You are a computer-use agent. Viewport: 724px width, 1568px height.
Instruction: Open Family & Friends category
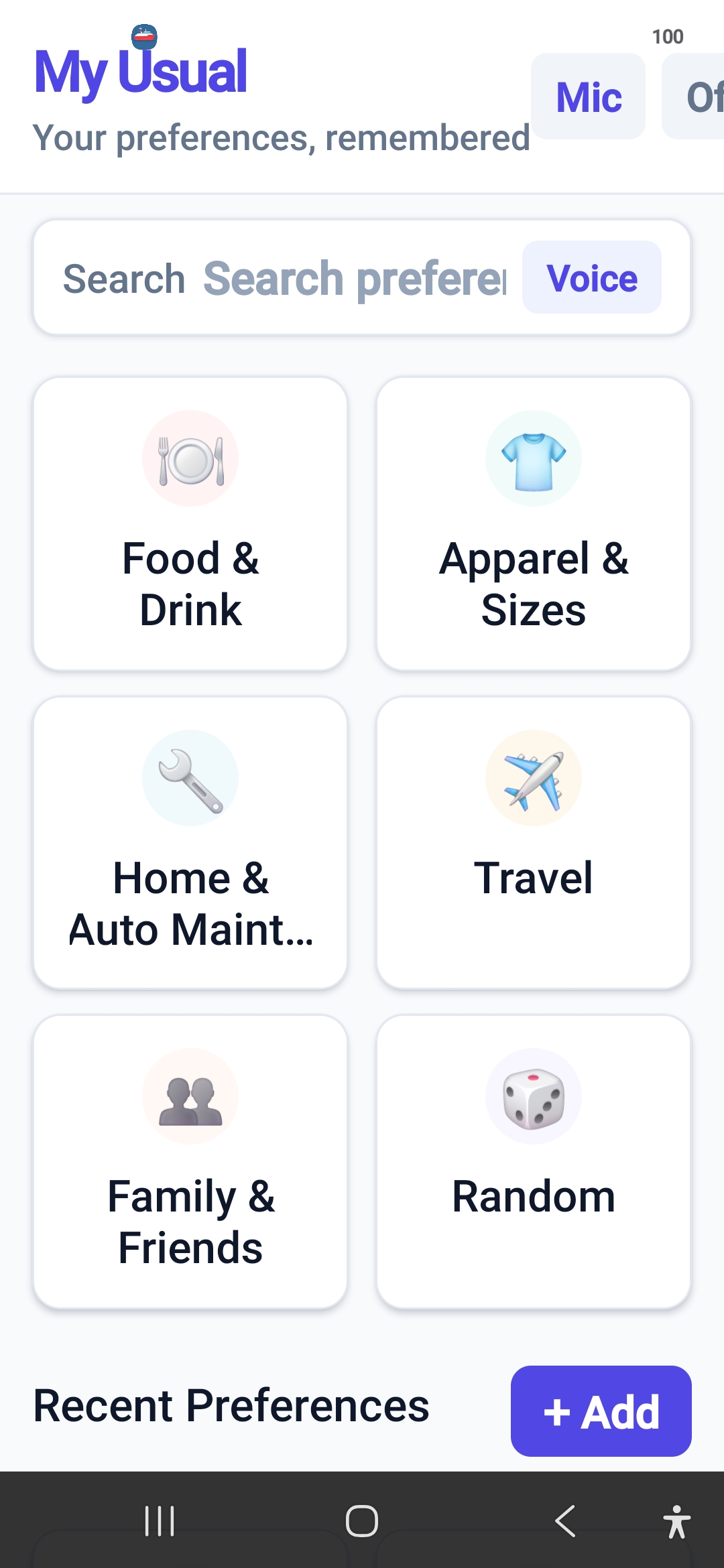tap(190, 1162)
